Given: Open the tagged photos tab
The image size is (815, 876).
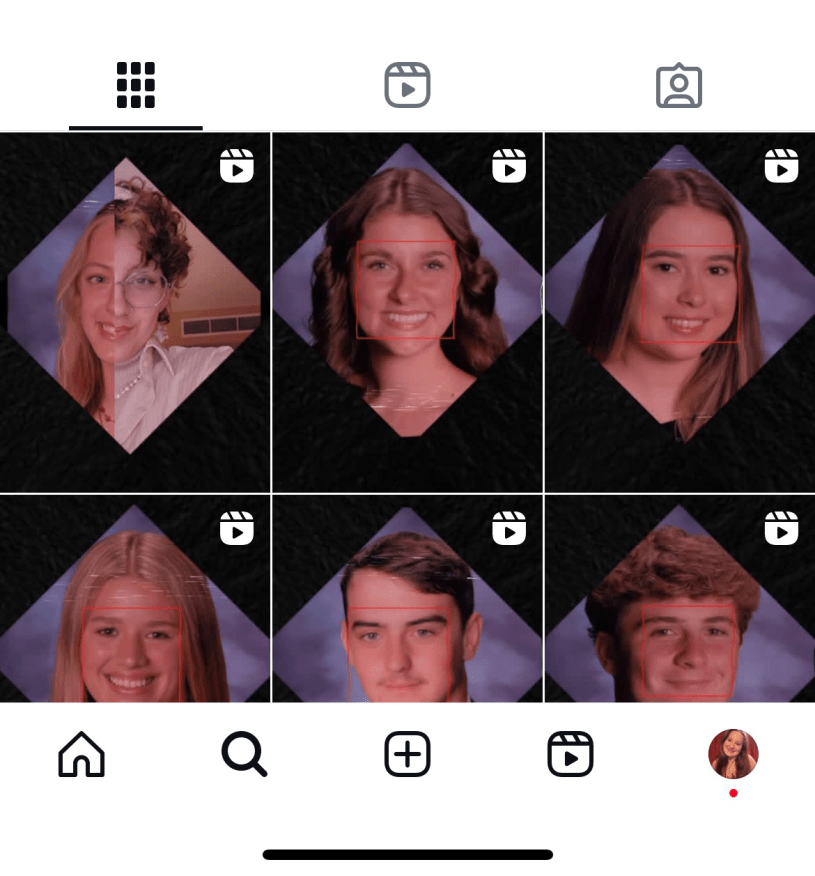Looking at the screenshot, I should point(679,86).
